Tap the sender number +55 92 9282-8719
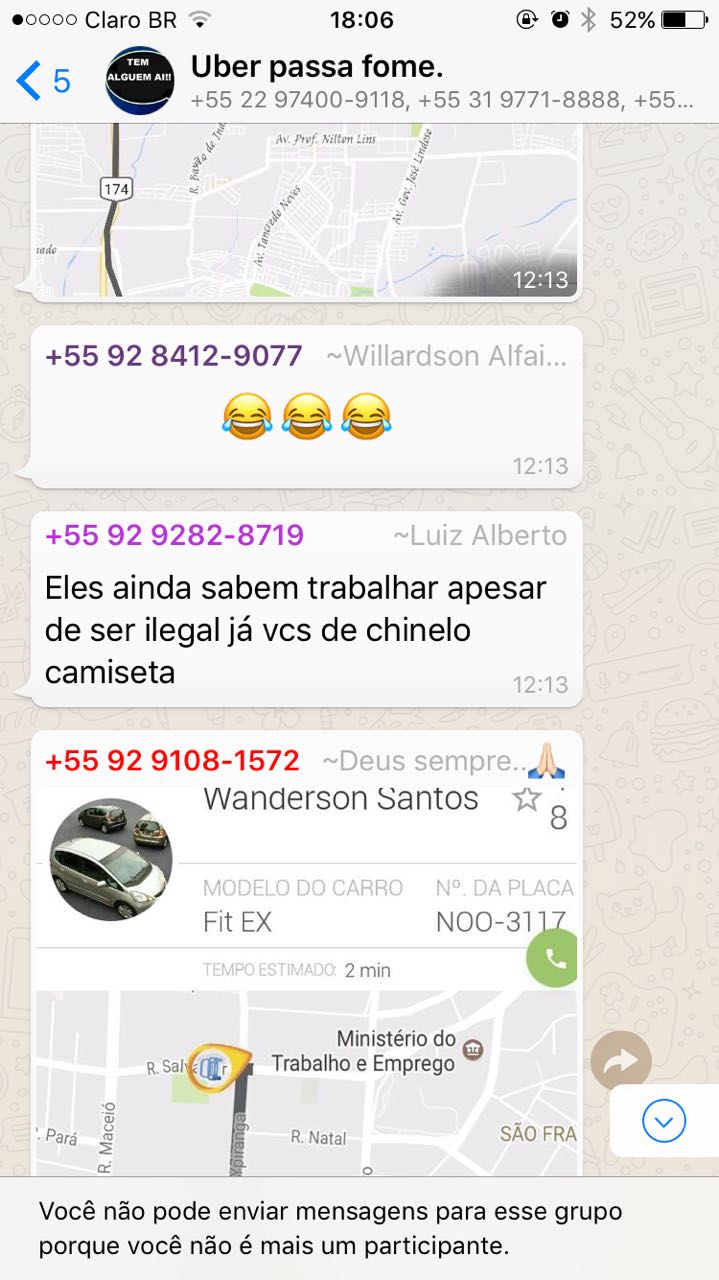 click(x=174, y=536)
